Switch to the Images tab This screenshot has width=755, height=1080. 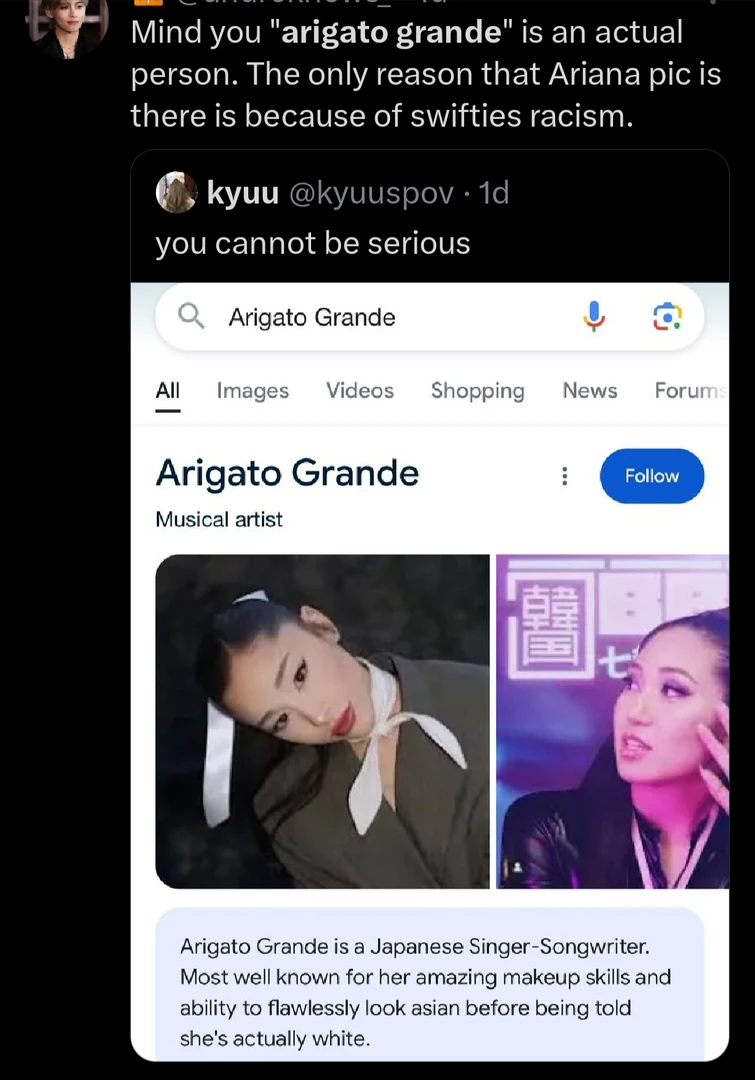[x=252, y=390]
